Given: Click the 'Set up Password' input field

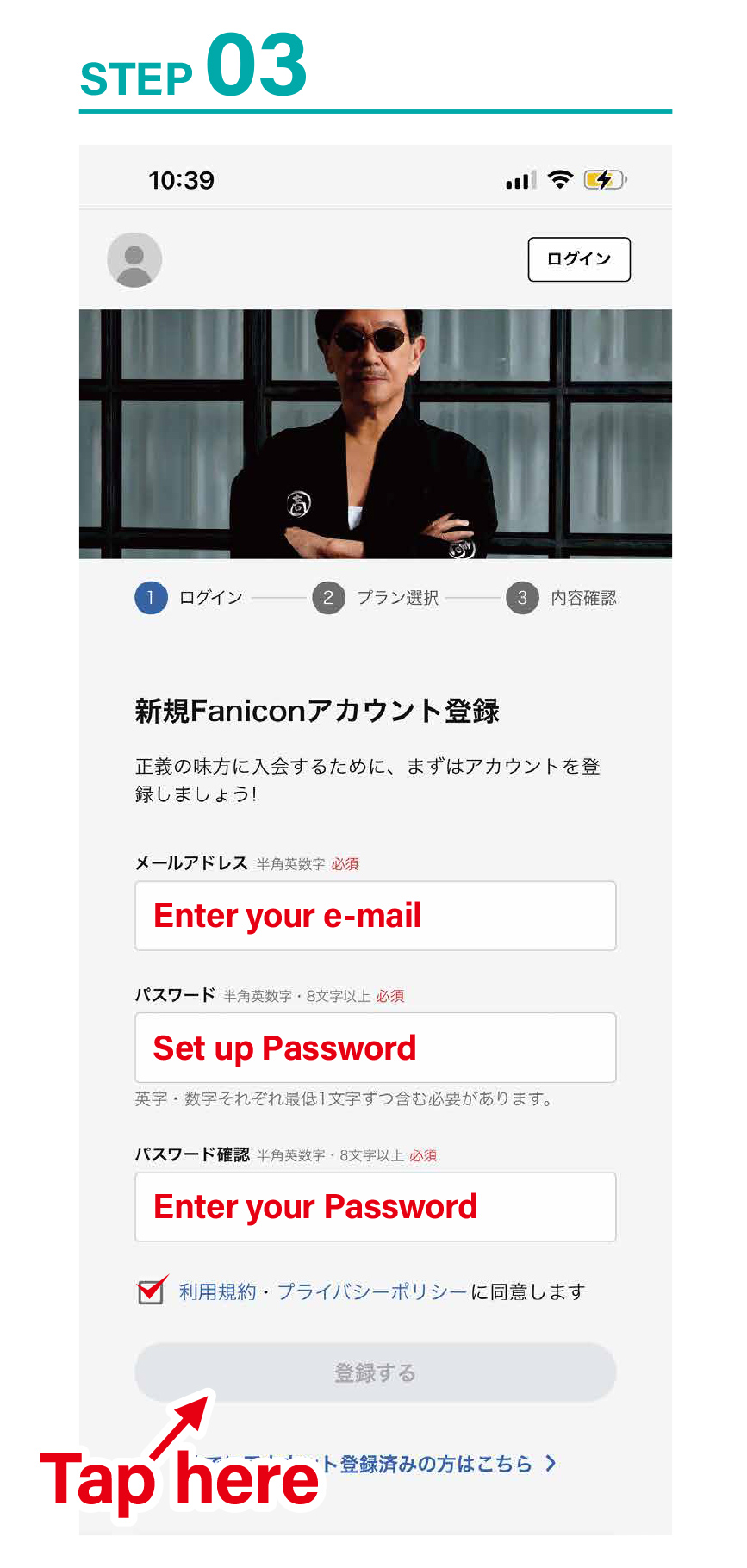Looking at the screenshot, I should click(x=374, y=1048).
